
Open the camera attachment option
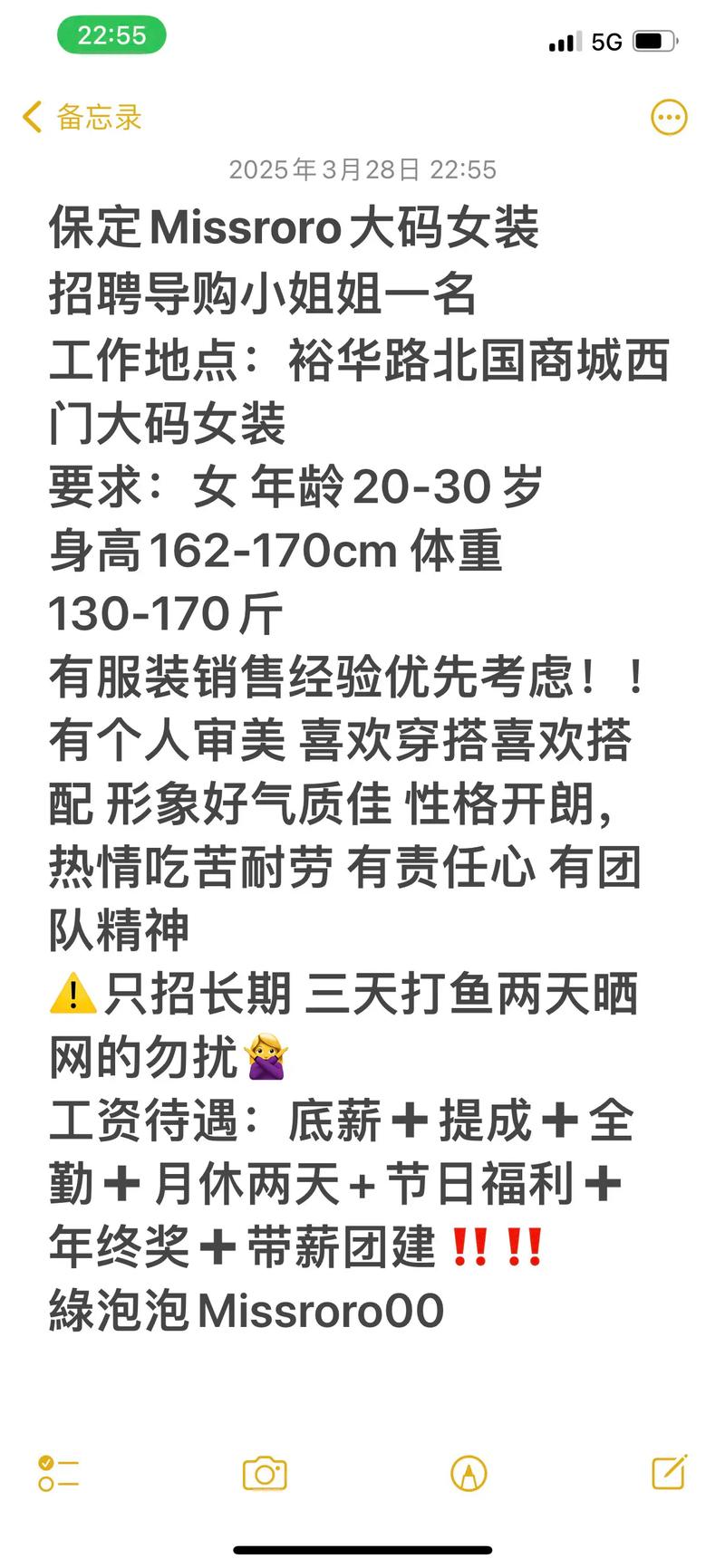click(265, 1473)
